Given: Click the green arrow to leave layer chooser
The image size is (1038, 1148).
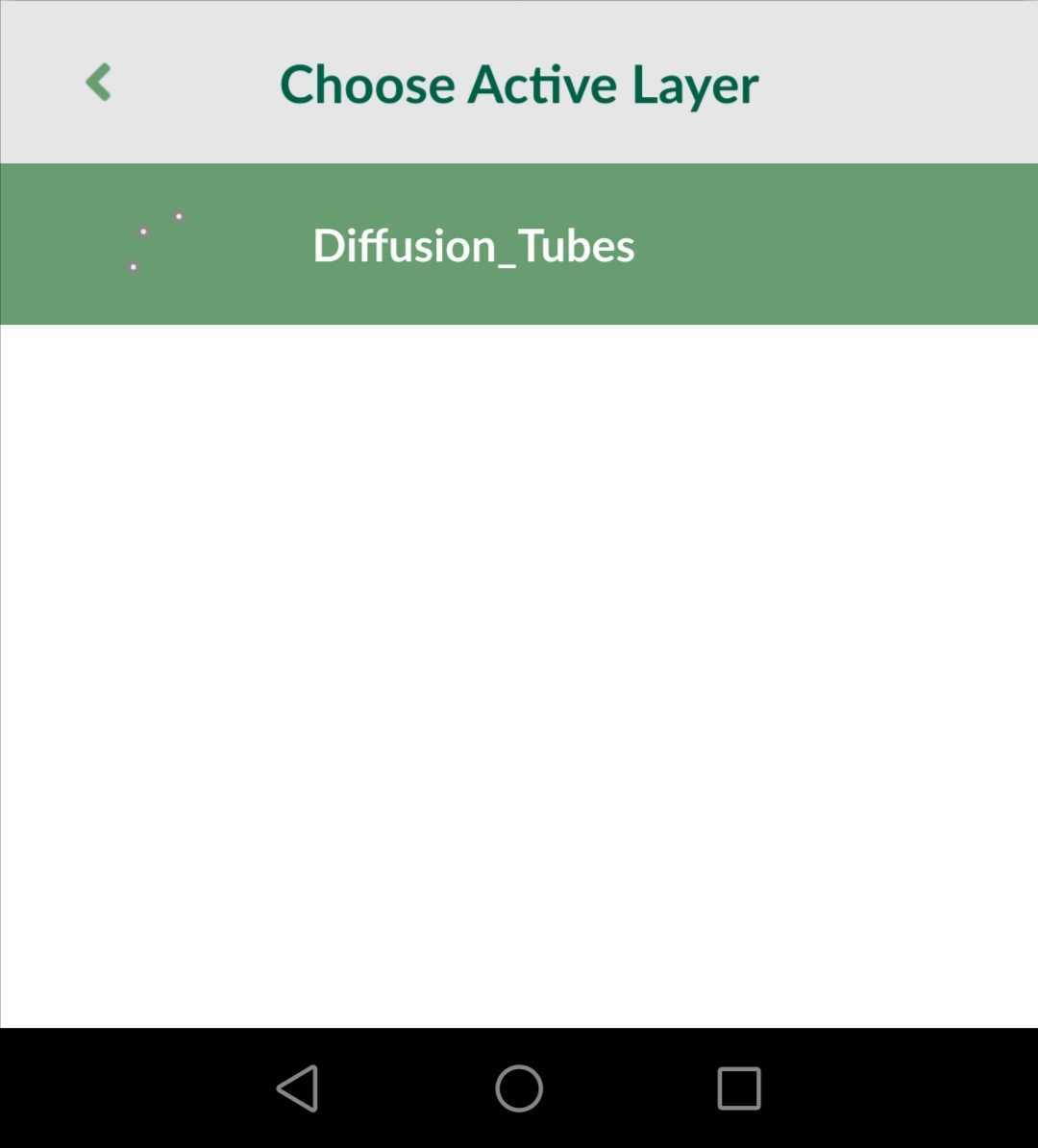Looking at the screenshot, I should pyautogui.click(x=97, y=82).
